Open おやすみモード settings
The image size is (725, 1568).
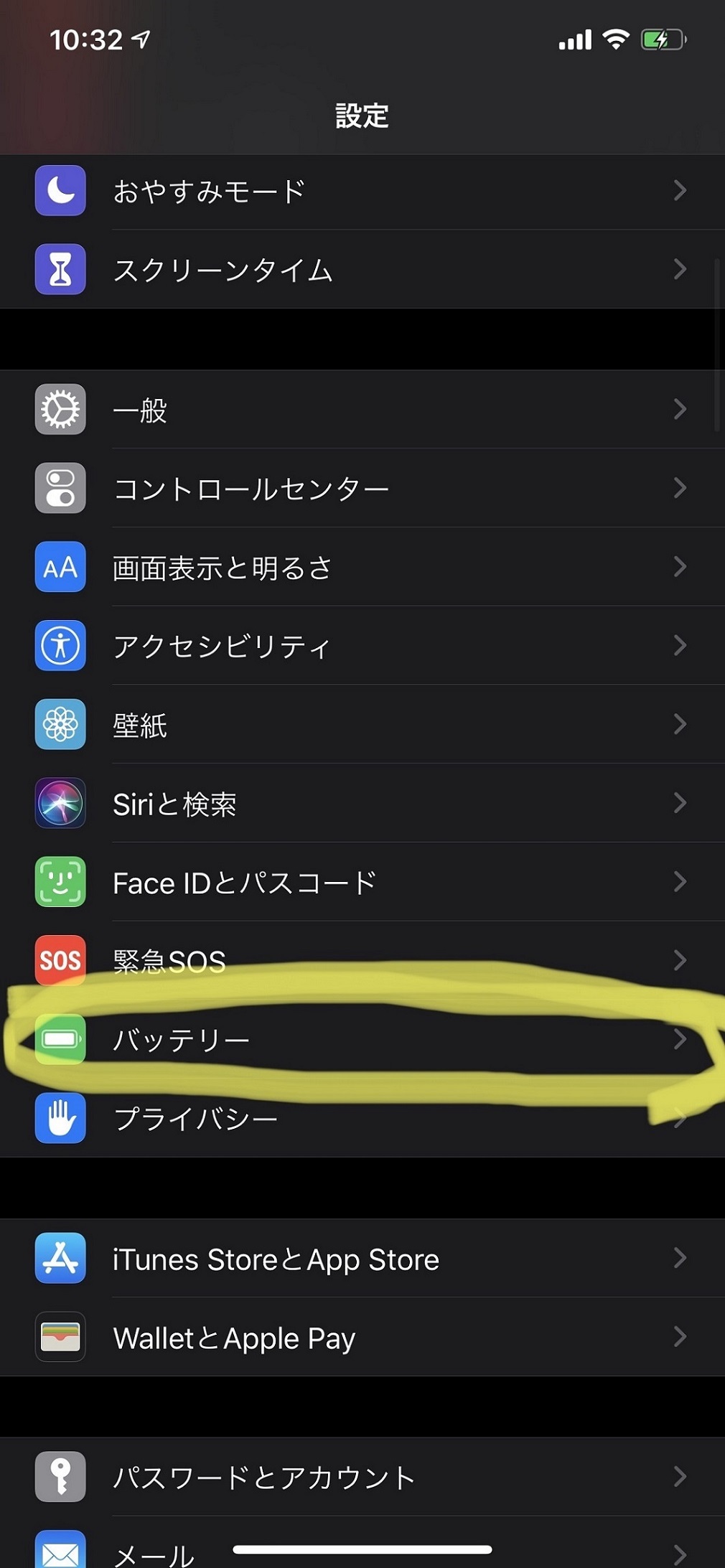click(362, 191)
